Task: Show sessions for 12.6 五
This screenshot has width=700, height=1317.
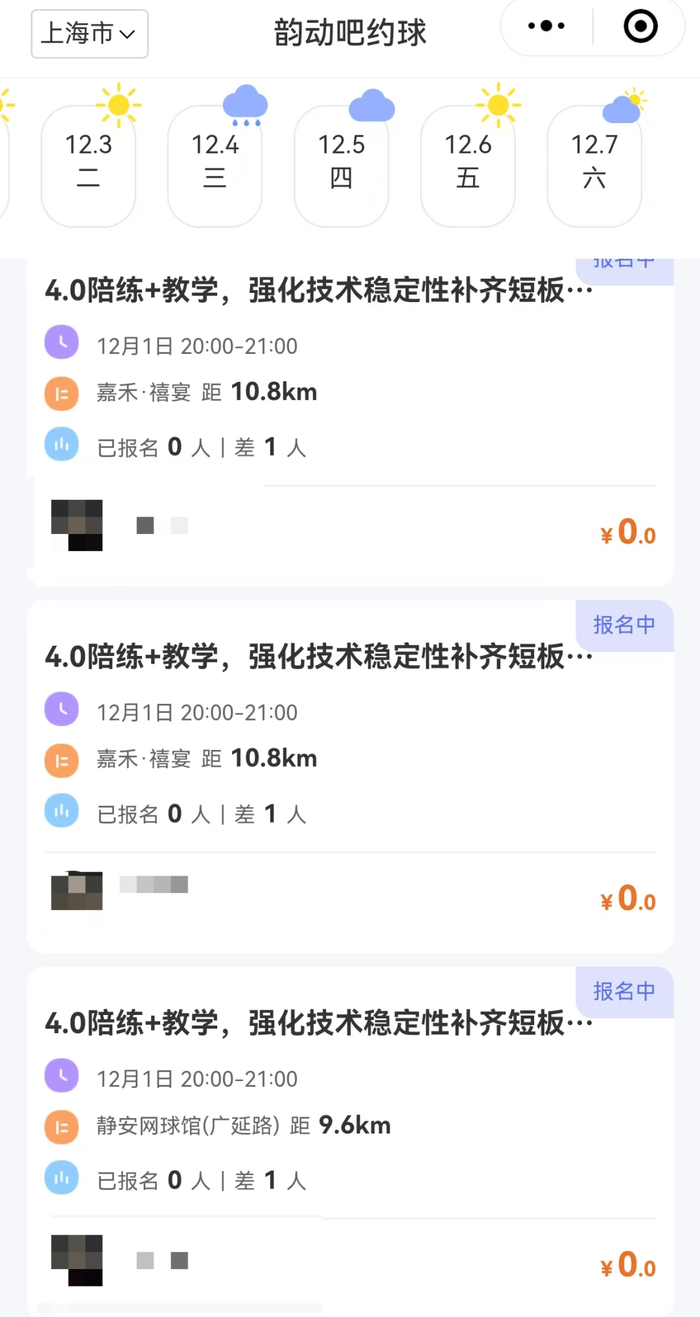Action: point(468,165)
